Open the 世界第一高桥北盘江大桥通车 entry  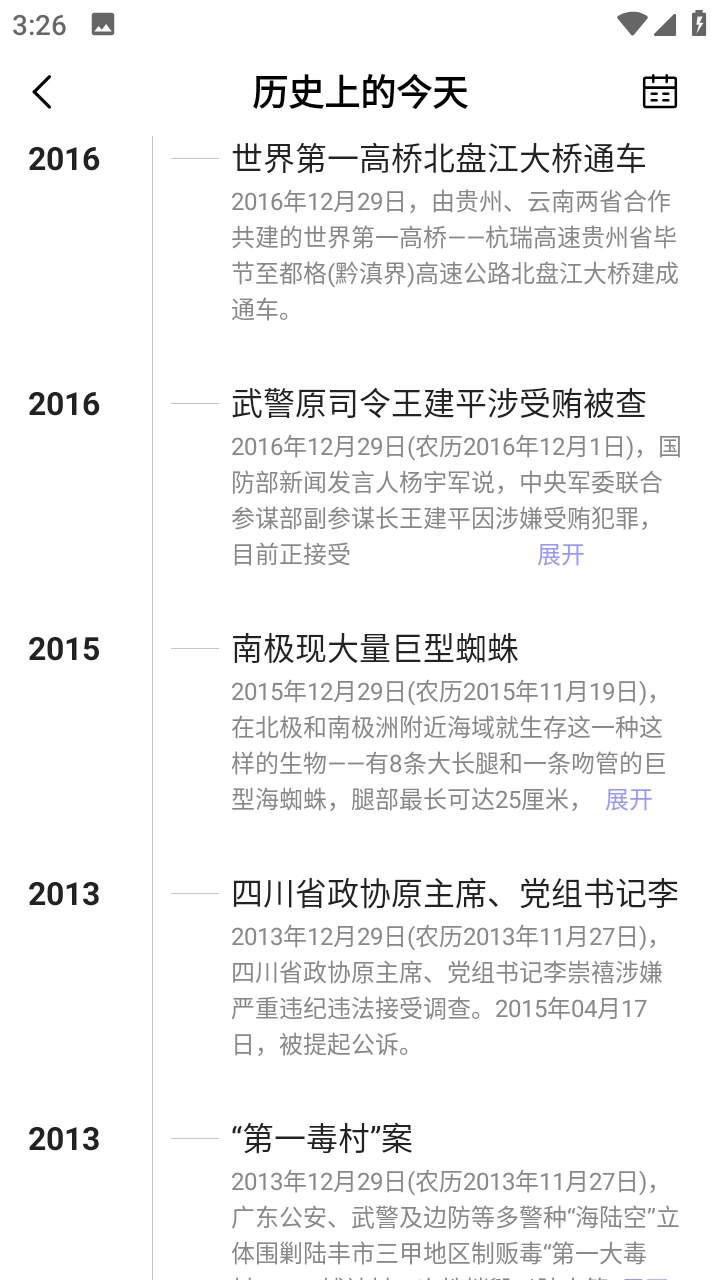[439, 158]
